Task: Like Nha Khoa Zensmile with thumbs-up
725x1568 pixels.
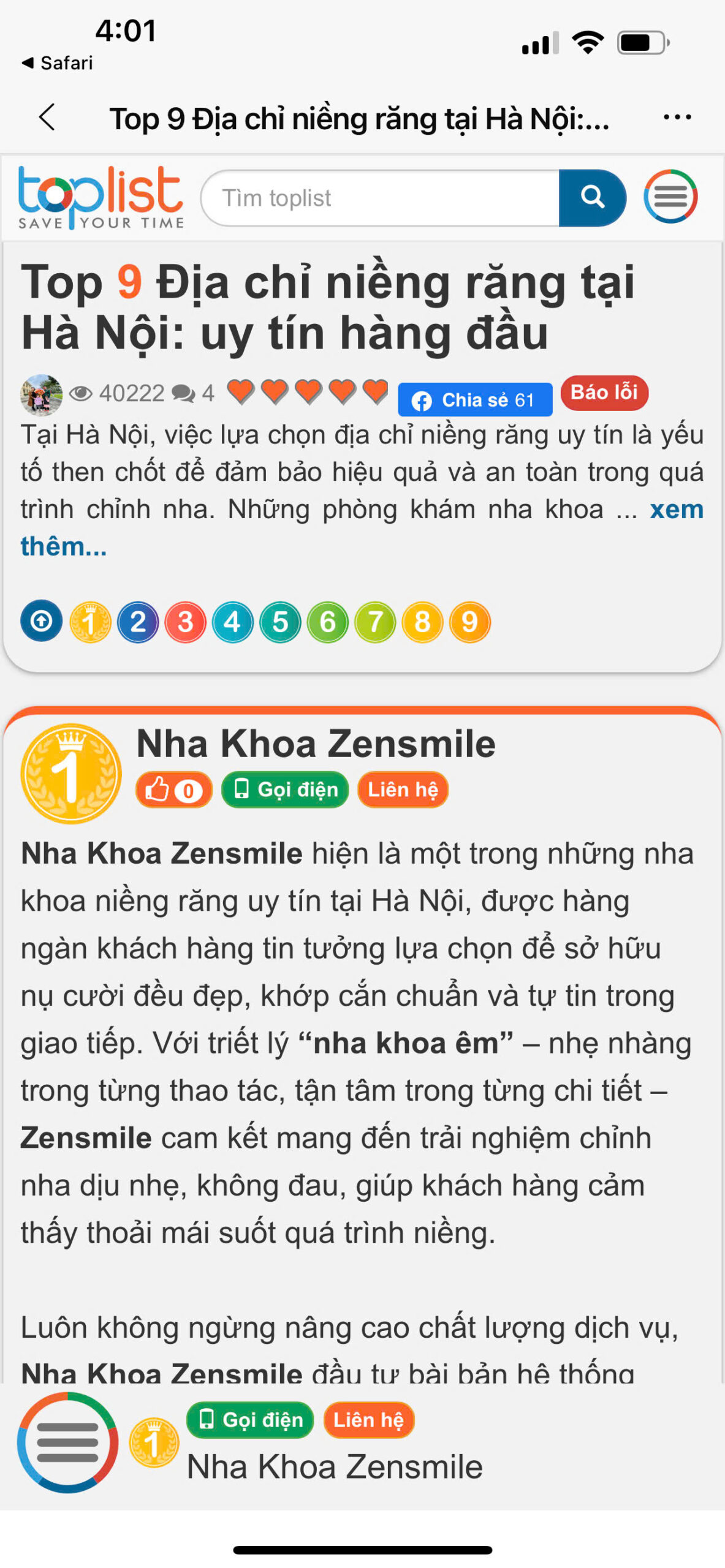Action: click(173, 790)
